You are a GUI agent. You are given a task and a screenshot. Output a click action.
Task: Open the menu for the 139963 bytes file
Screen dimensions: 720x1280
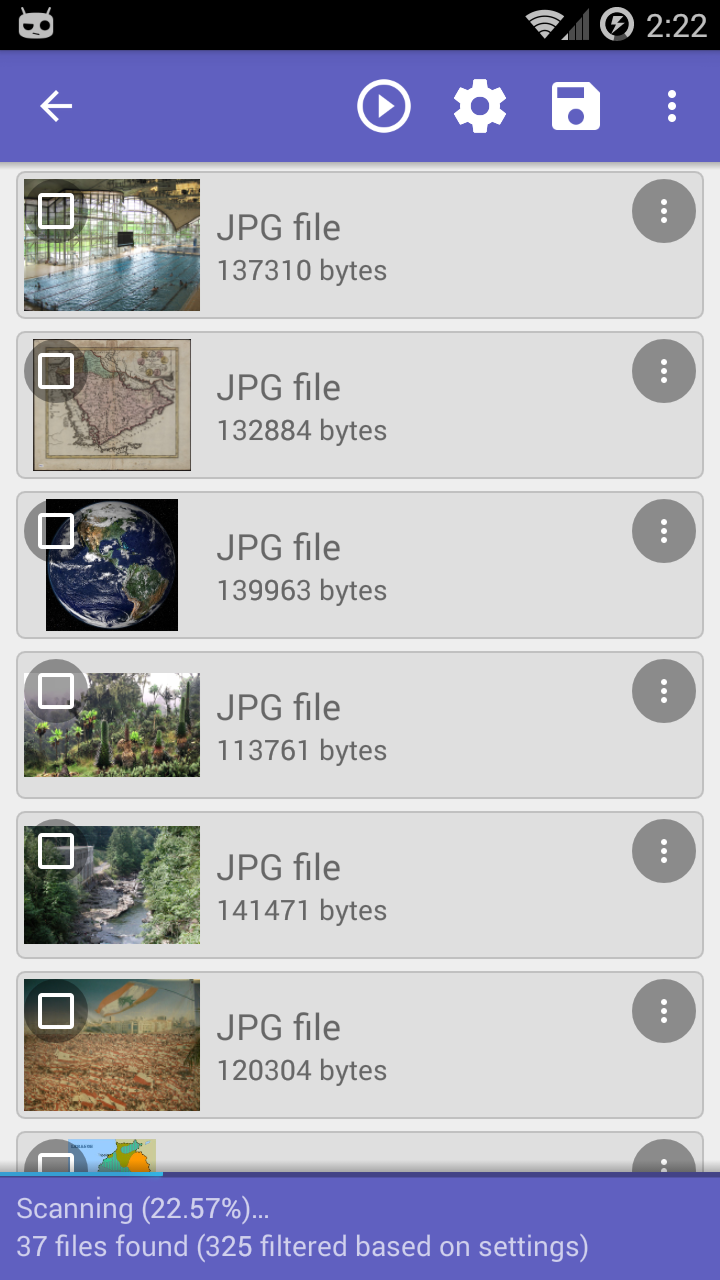(663, 531)
